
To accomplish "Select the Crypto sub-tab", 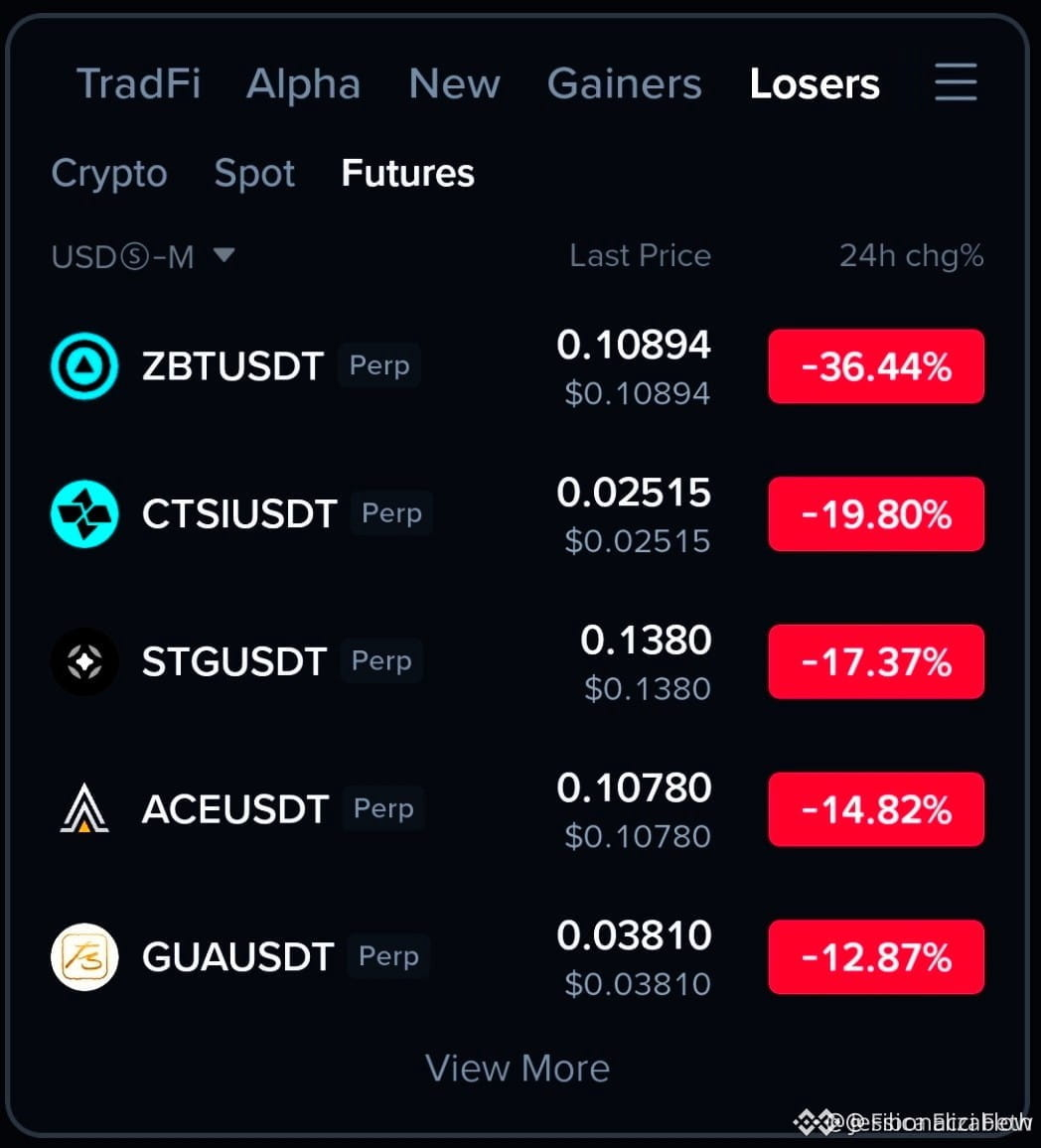I will (x=109, y=174).
